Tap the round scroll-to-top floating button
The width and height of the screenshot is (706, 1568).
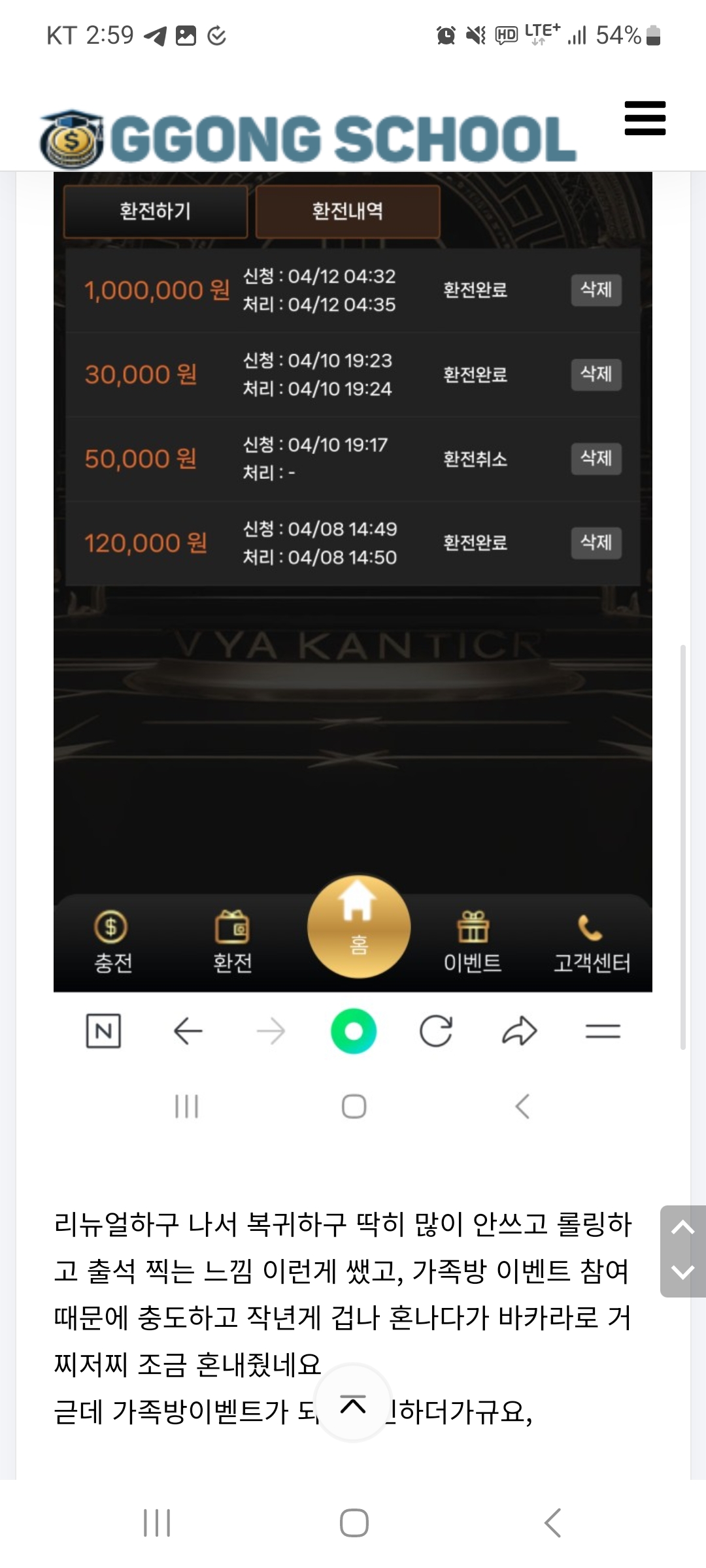tap(353, 1404)
